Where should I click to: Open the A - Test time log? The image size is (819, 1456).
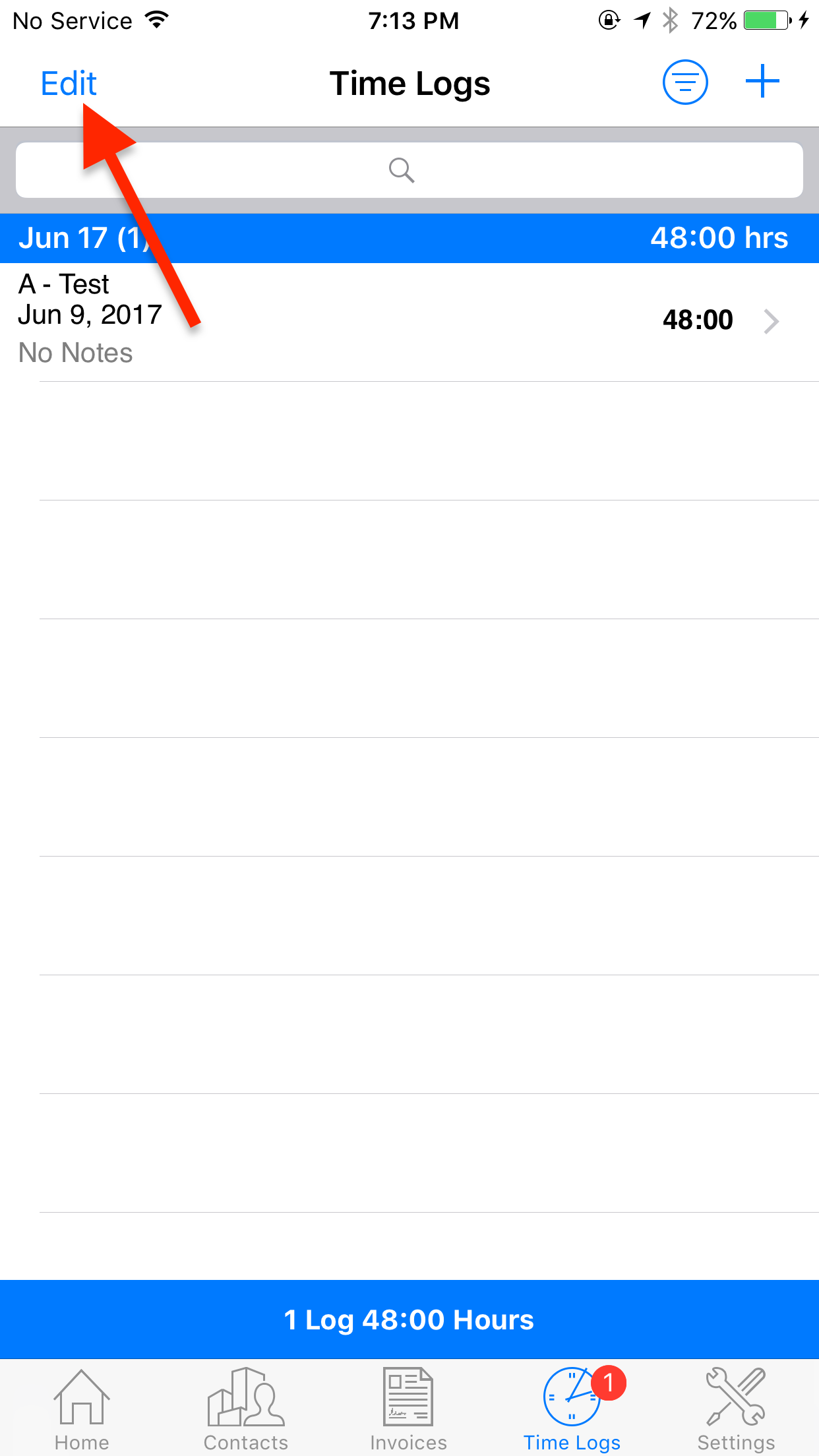[409, 322]
